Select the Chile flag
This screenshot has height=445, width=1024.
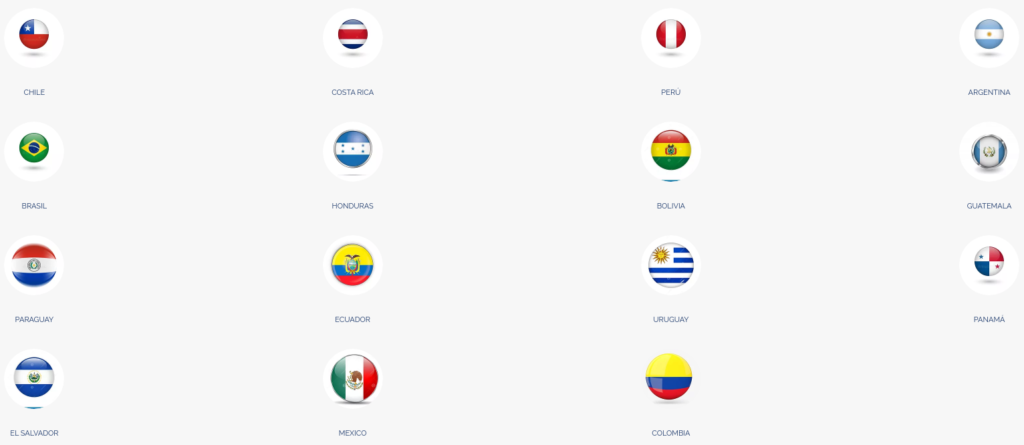34,36
